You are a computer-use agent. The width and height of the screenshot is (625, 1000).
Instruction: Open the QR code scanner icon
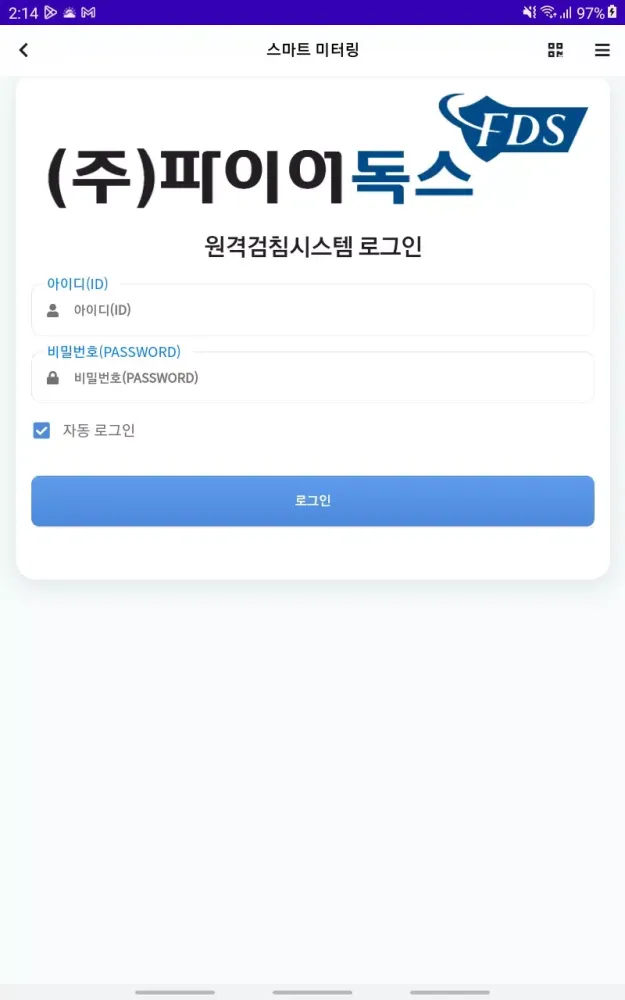pos(556,50)
